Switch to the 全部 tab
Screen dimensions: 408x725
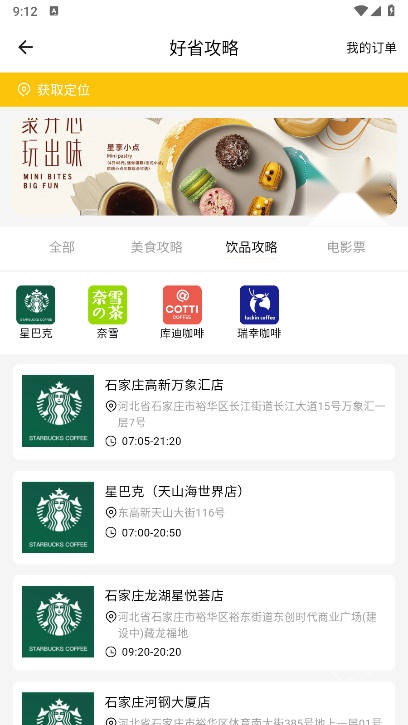tap(62, 247)
